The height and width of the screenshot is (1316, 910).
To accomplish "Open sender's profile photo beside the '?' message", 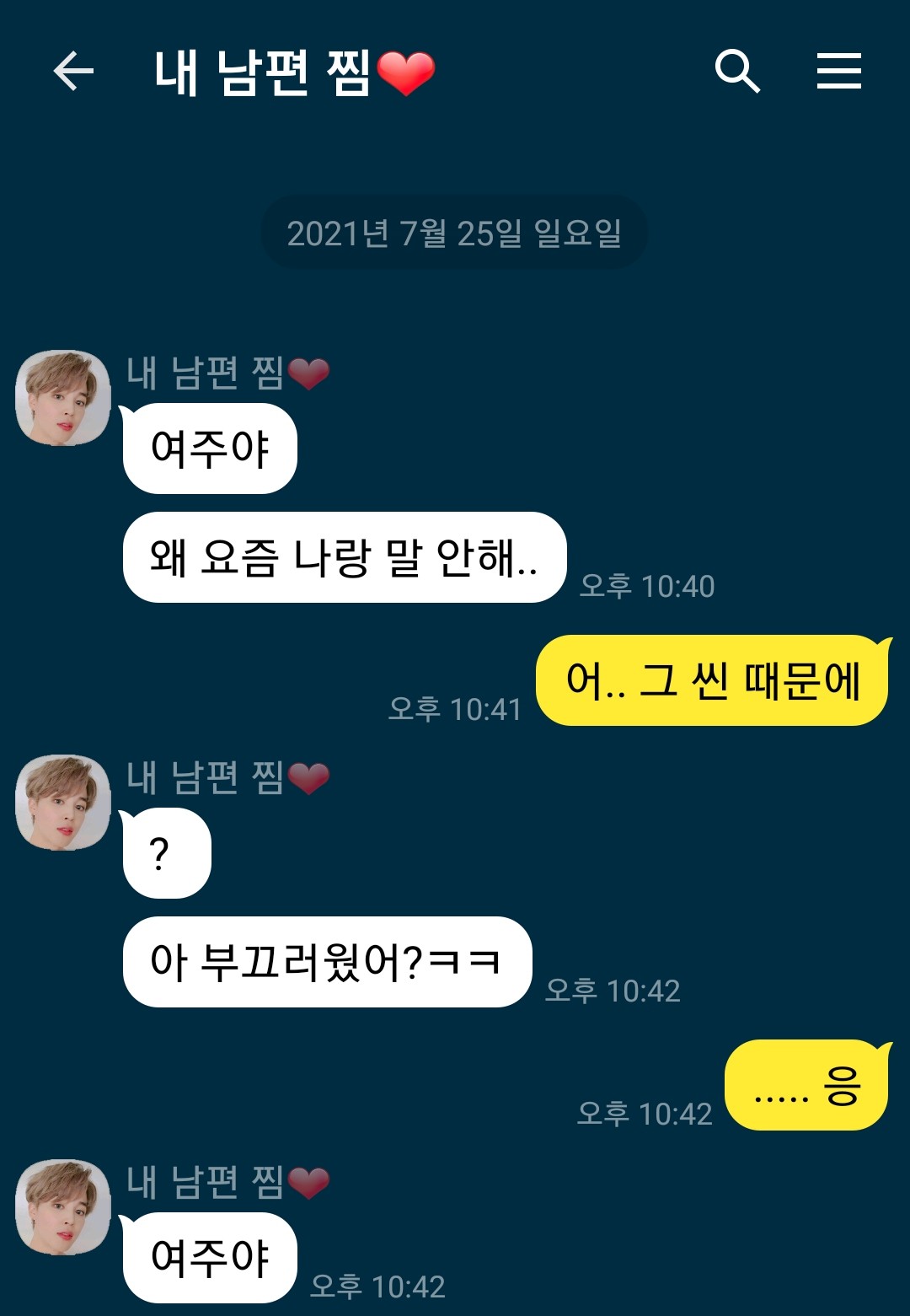I will (63, 802).
